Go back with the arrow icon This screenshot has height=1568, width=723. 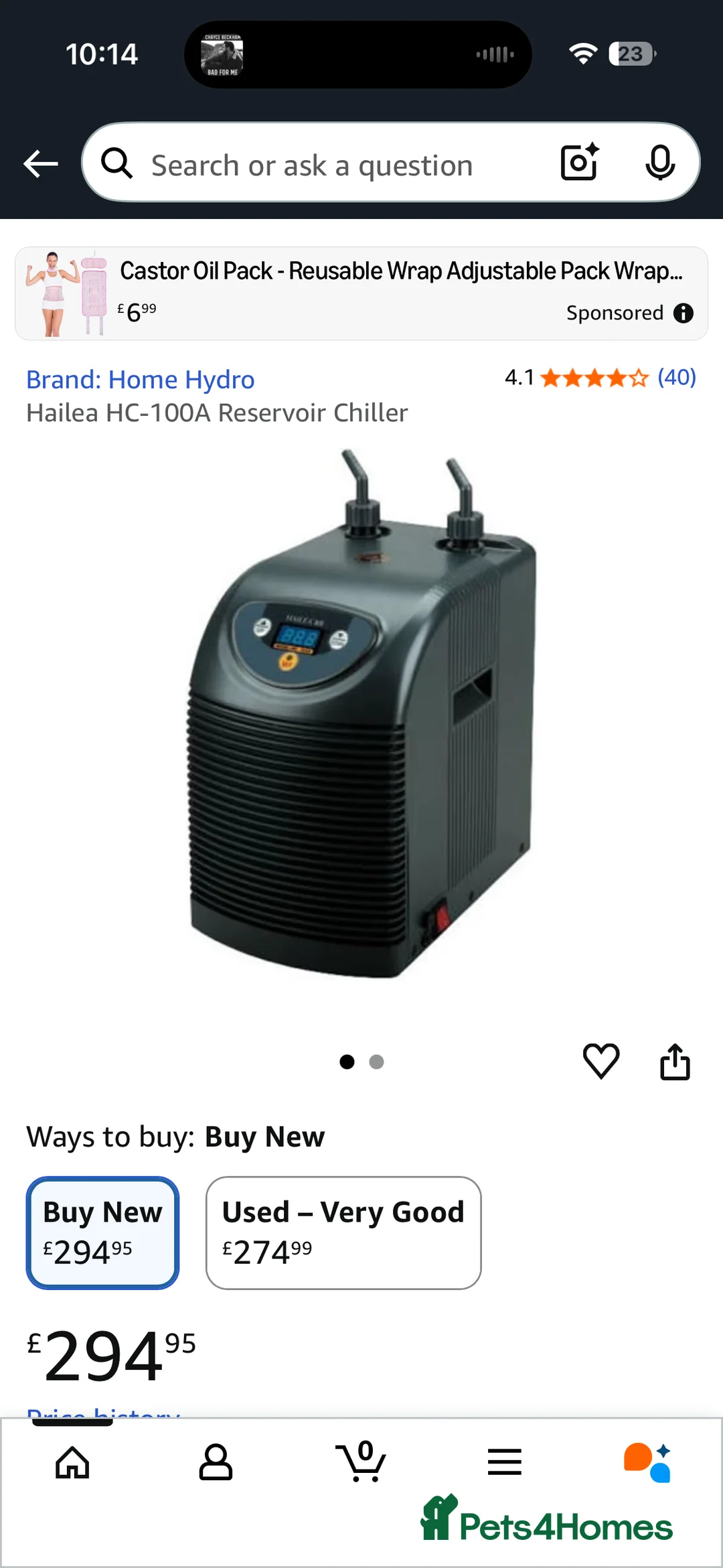[41, 164]
